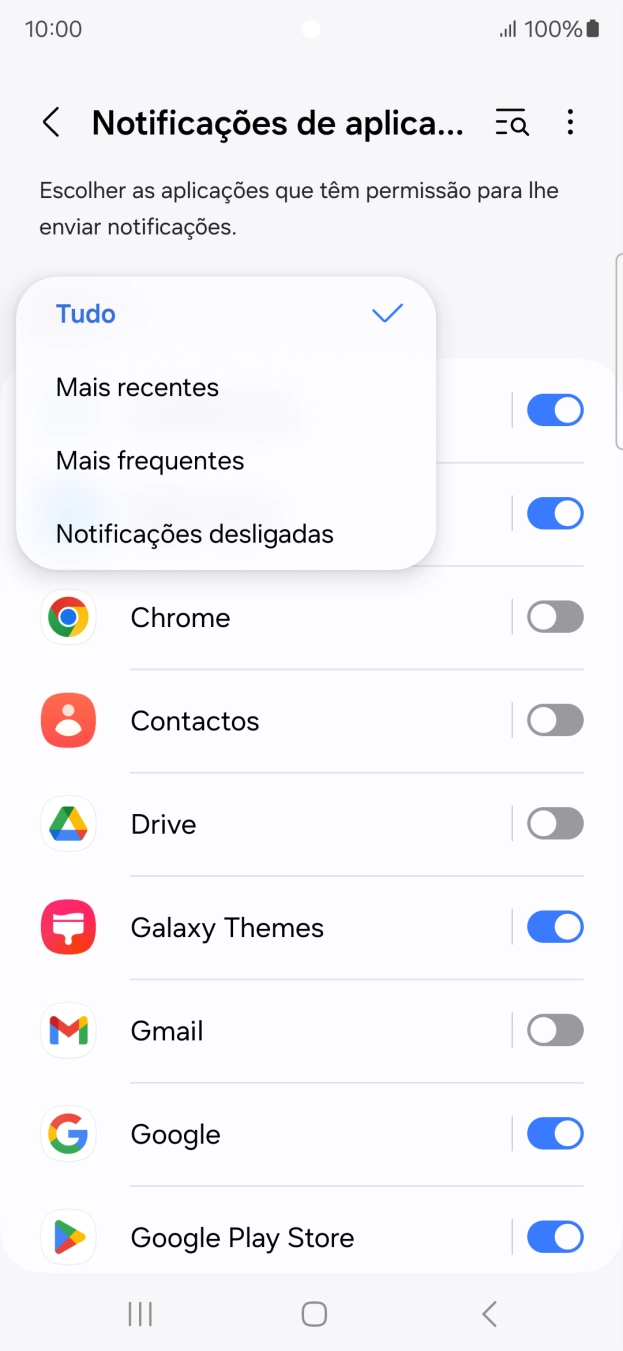
Task: Switch on Gmail notifications
Action: coord(555,1030)
